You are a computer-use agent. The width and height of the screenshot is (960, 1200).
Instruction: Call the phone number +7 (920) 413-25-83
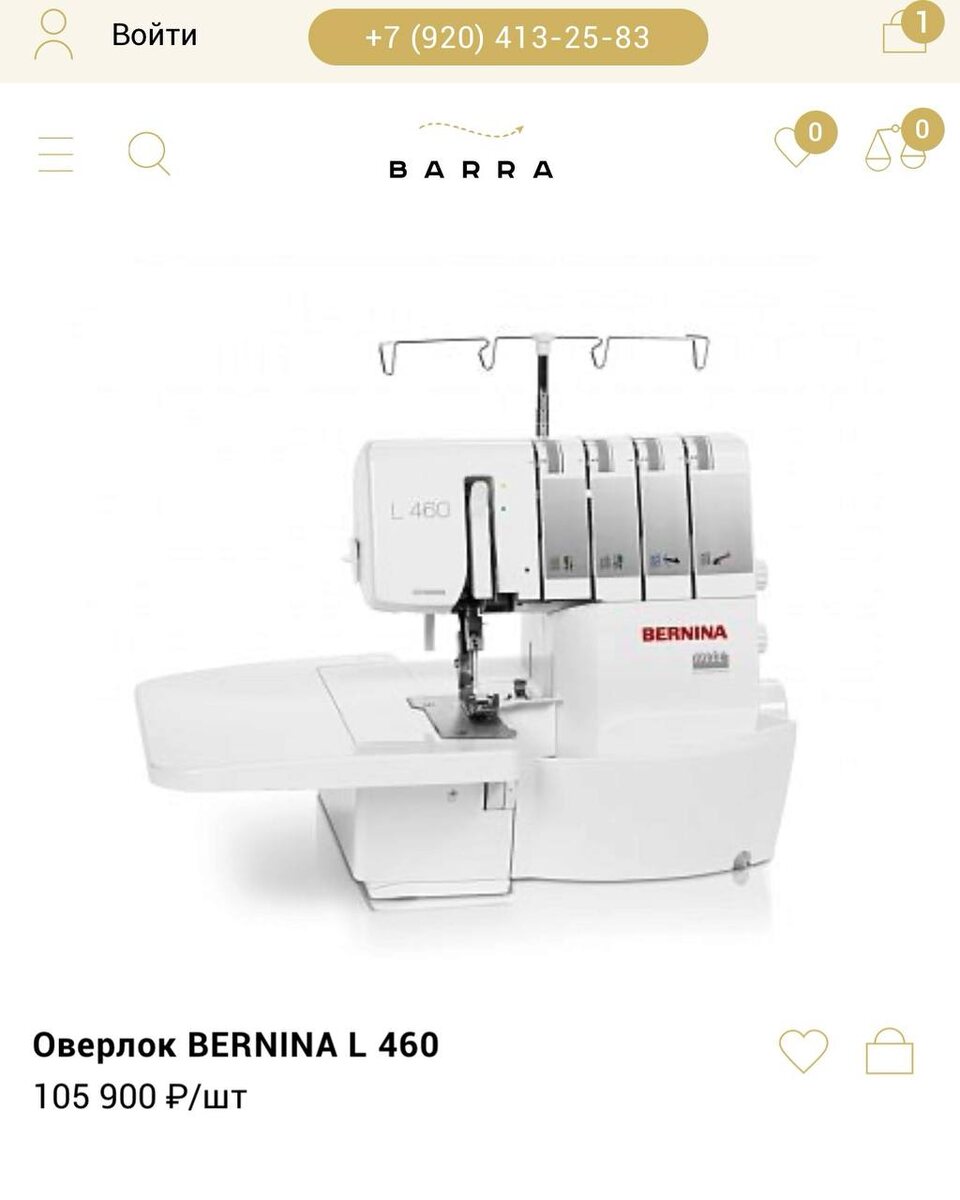tap(507, 38)
